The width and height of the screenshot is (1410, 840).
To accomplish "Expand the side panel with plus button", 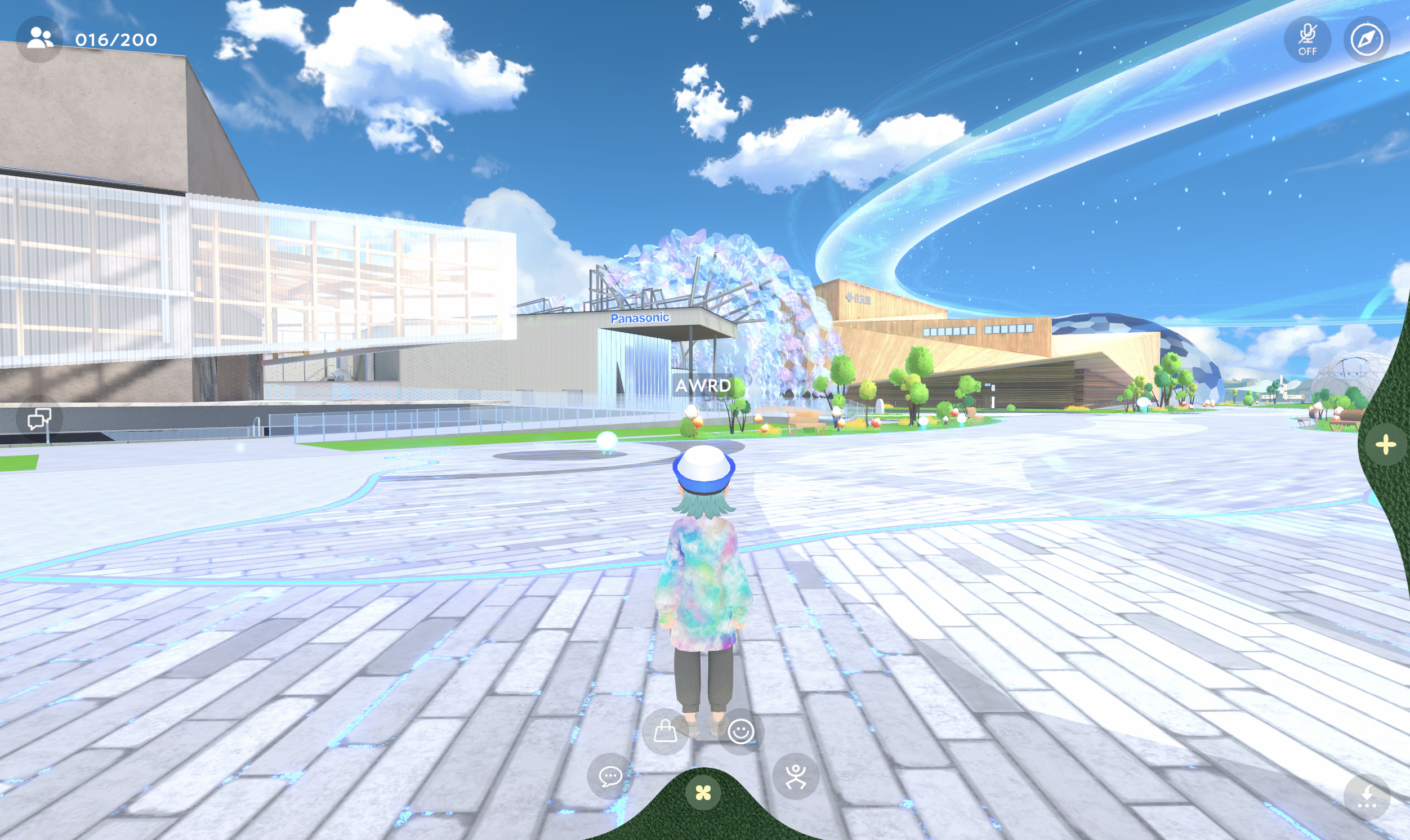I will click(1385, 445).
